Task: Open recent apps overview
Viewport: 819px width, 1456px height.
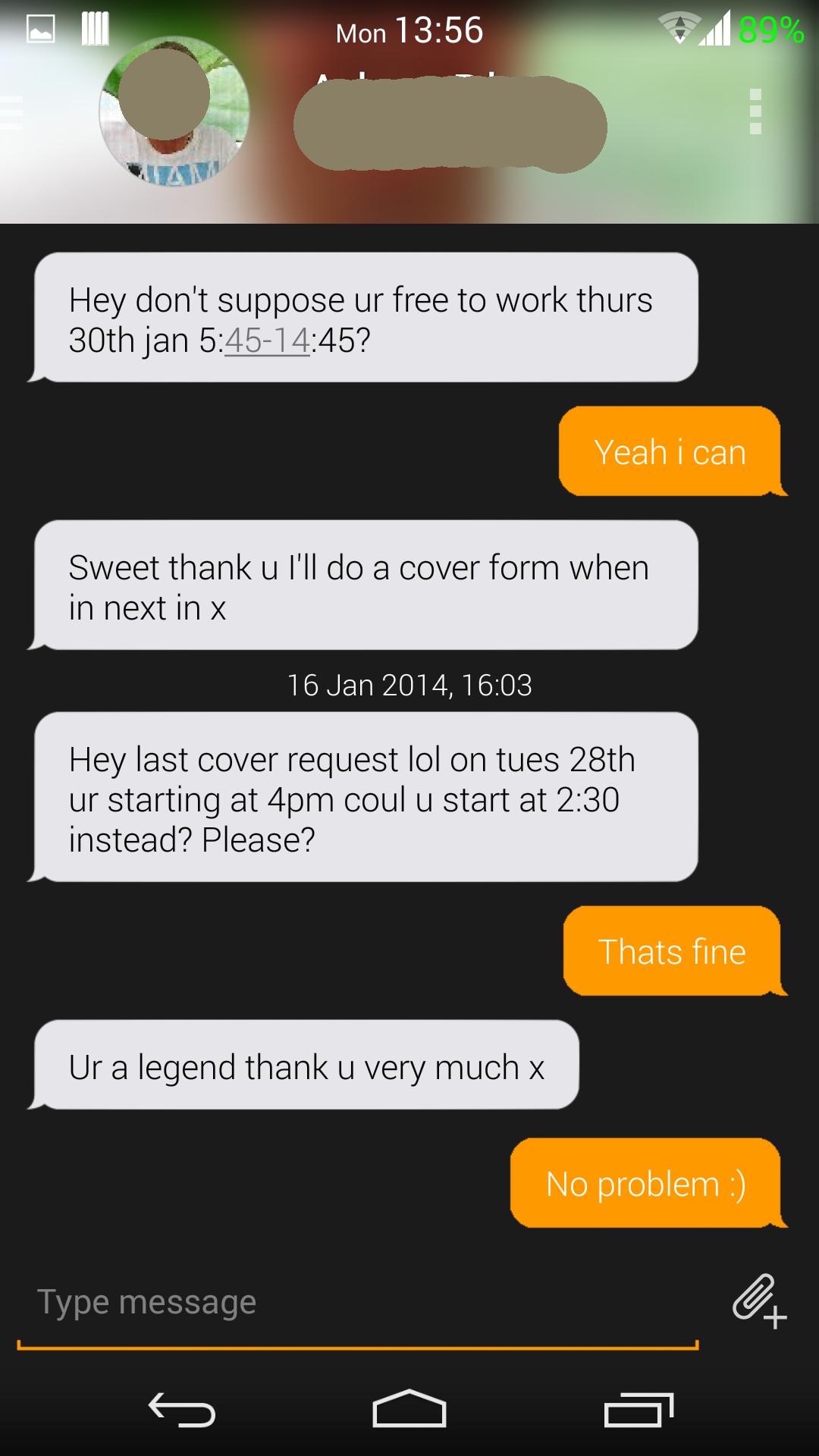Action: (639, 1409)
